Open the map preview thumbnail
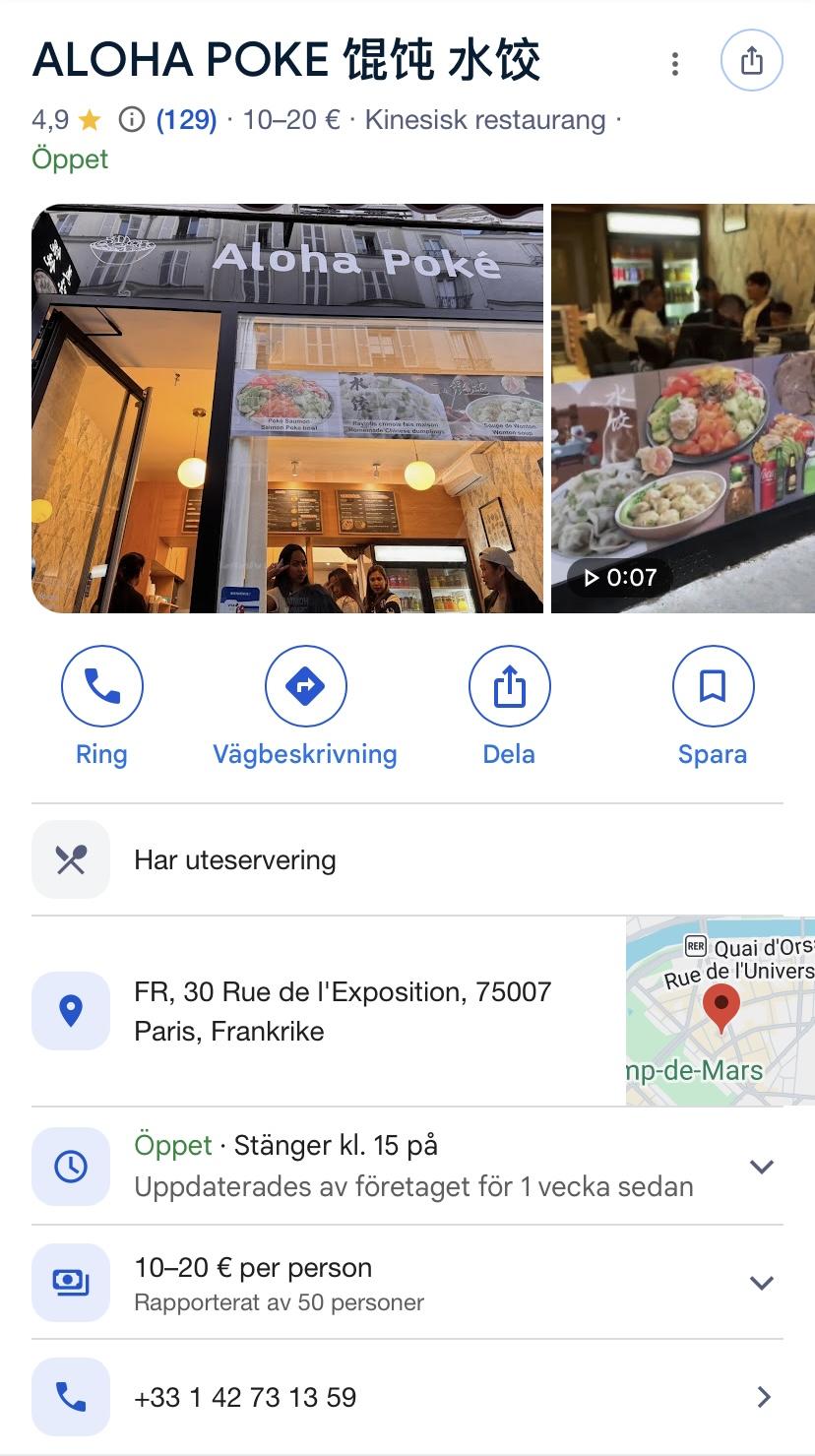815x1456 pixels. [721, 1011]
